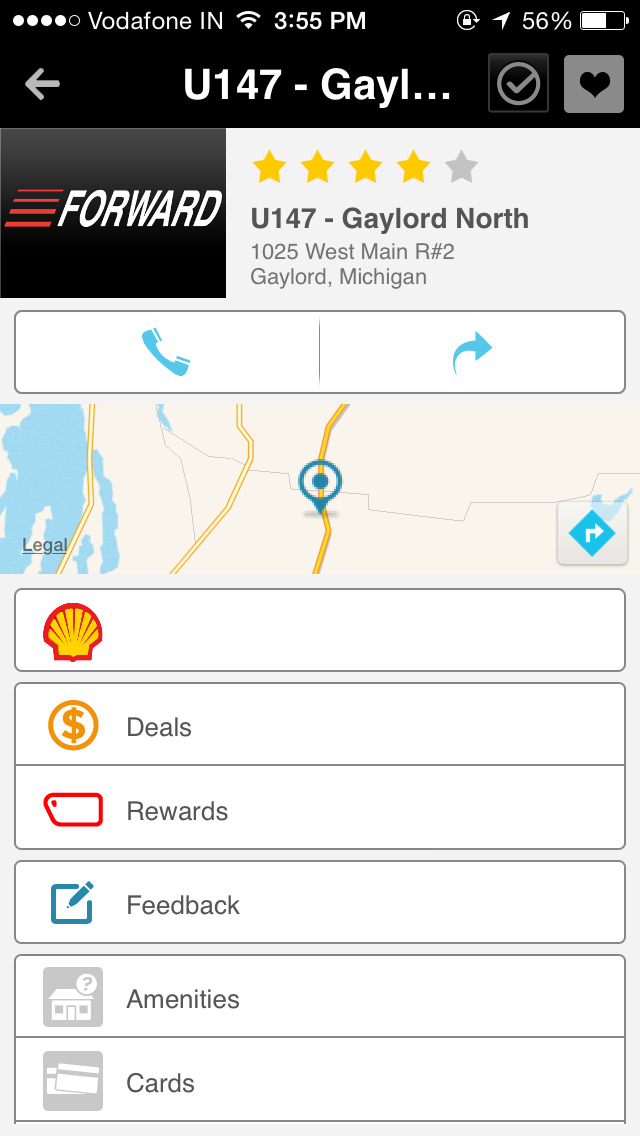Tap the map location pin

tap(320, 487)
